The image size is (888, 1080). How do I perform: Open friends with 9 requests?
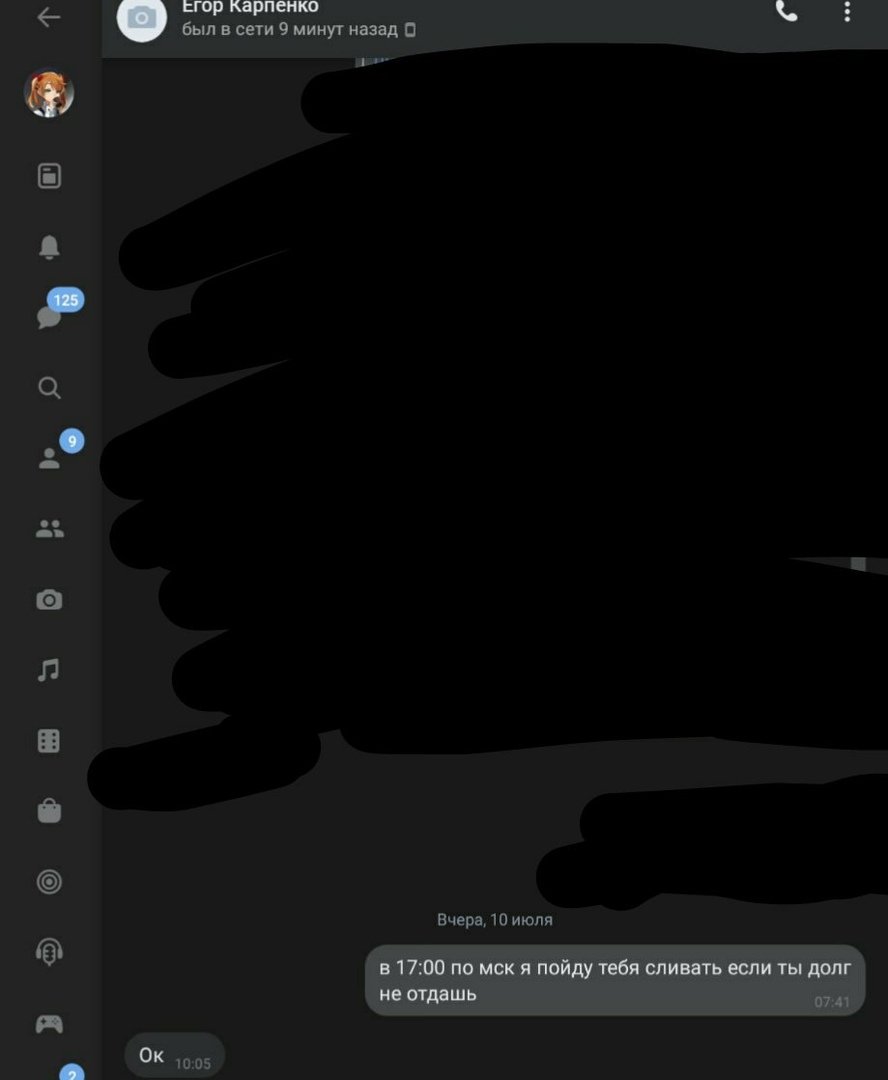[x=49, y=458]
